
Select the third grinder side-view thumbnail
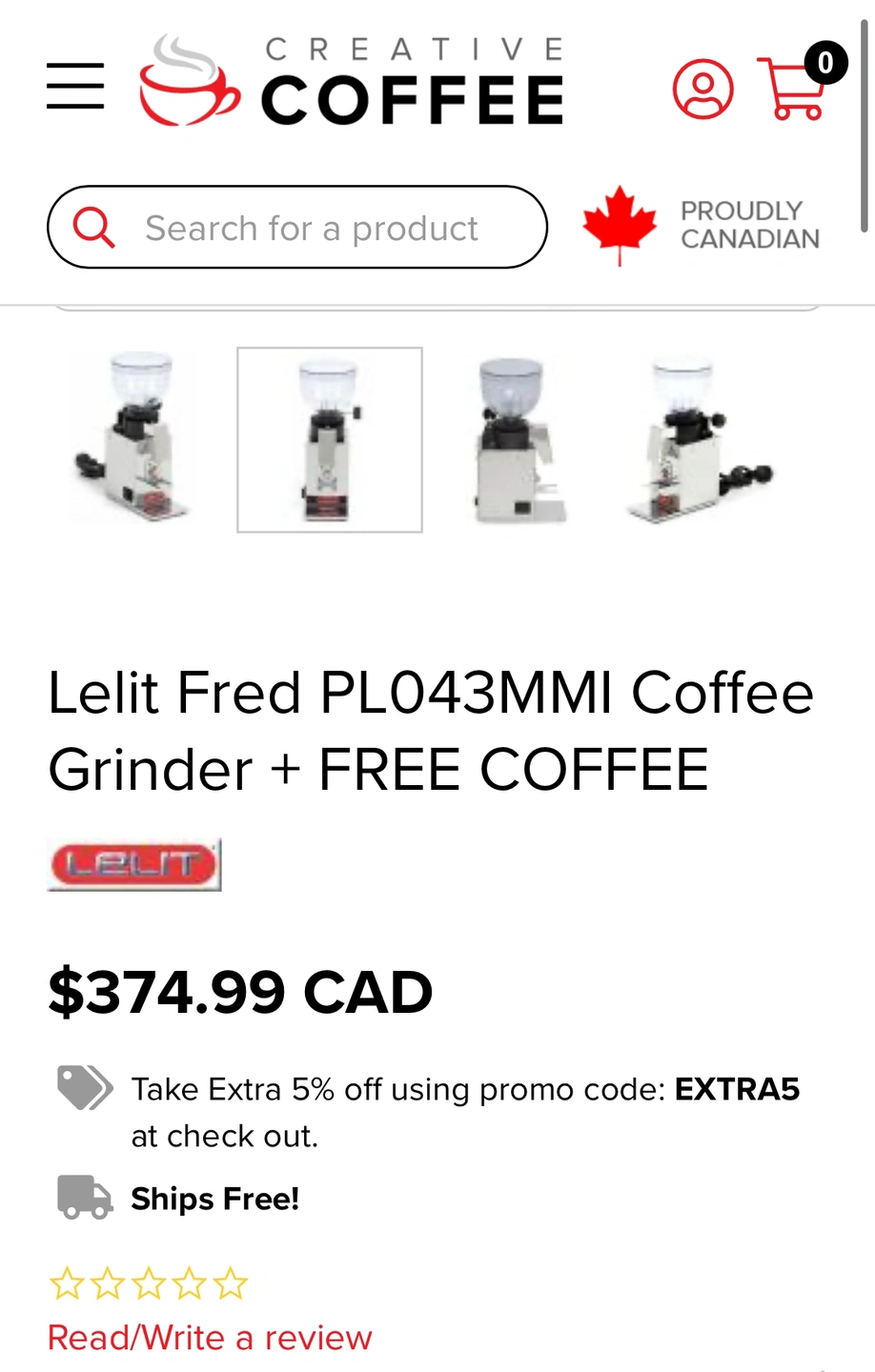[x=519, y=439]
